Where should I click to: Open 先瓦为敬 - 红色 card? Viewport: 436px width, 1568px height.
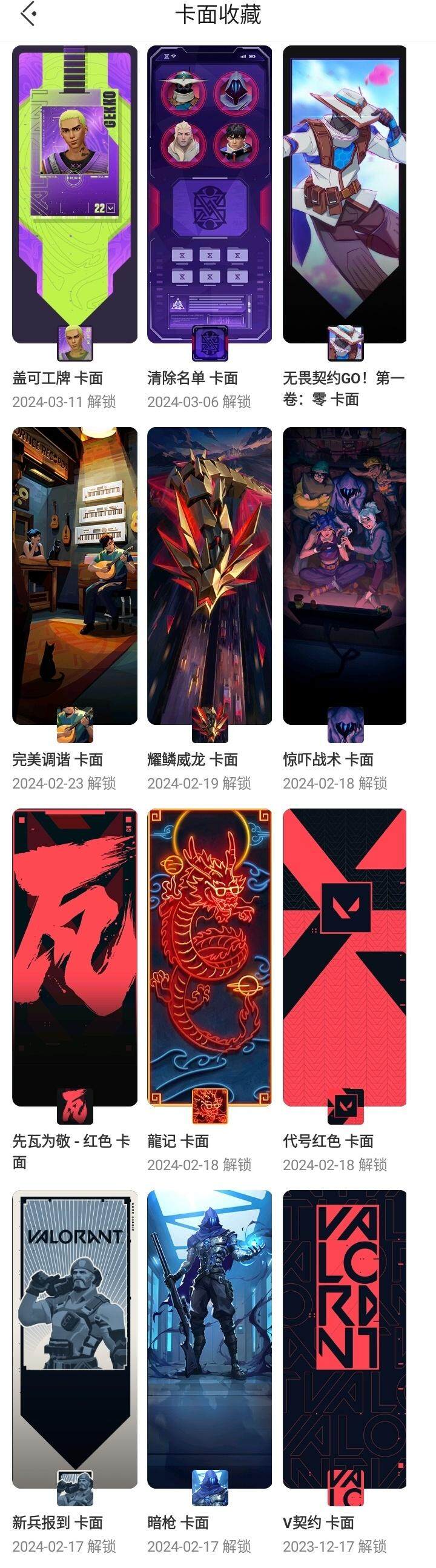click(74, 957)
